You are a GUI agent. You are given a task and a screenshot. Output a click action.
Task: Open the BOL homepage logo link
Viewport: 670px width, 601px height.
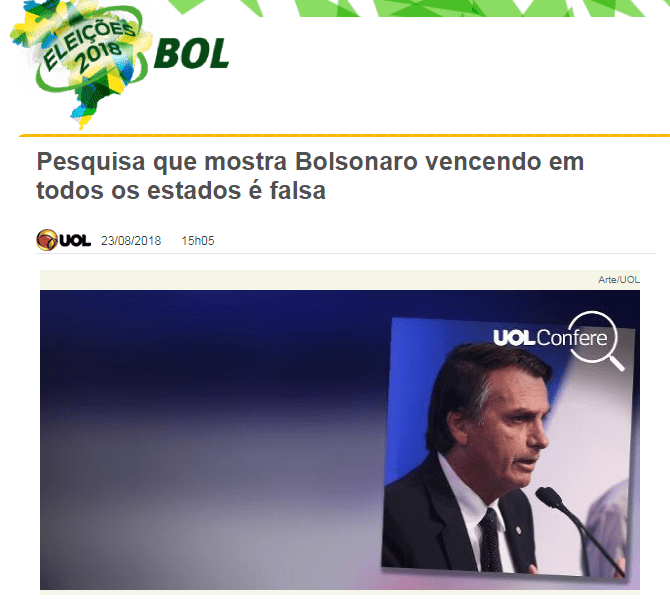click(192, 52)
